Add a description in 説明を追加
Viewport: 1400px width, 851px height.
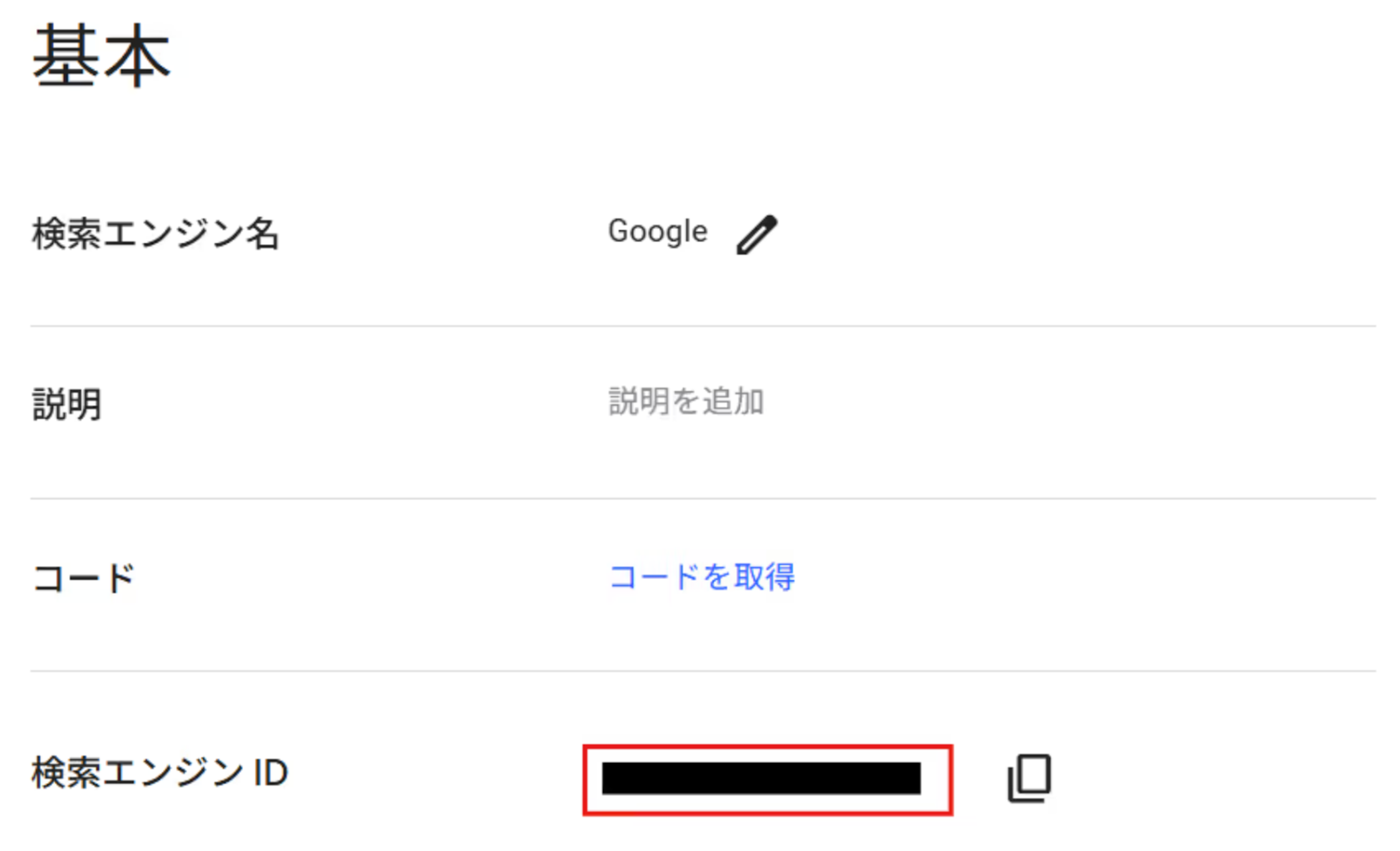click(x=686, y=401)
